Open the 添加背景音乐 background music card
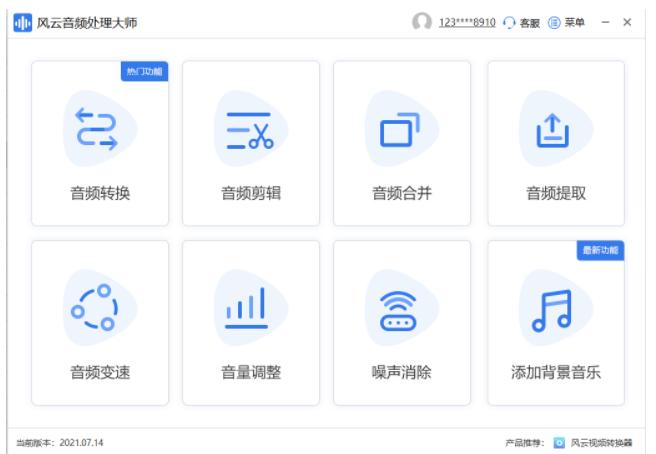 coord(555,322)
